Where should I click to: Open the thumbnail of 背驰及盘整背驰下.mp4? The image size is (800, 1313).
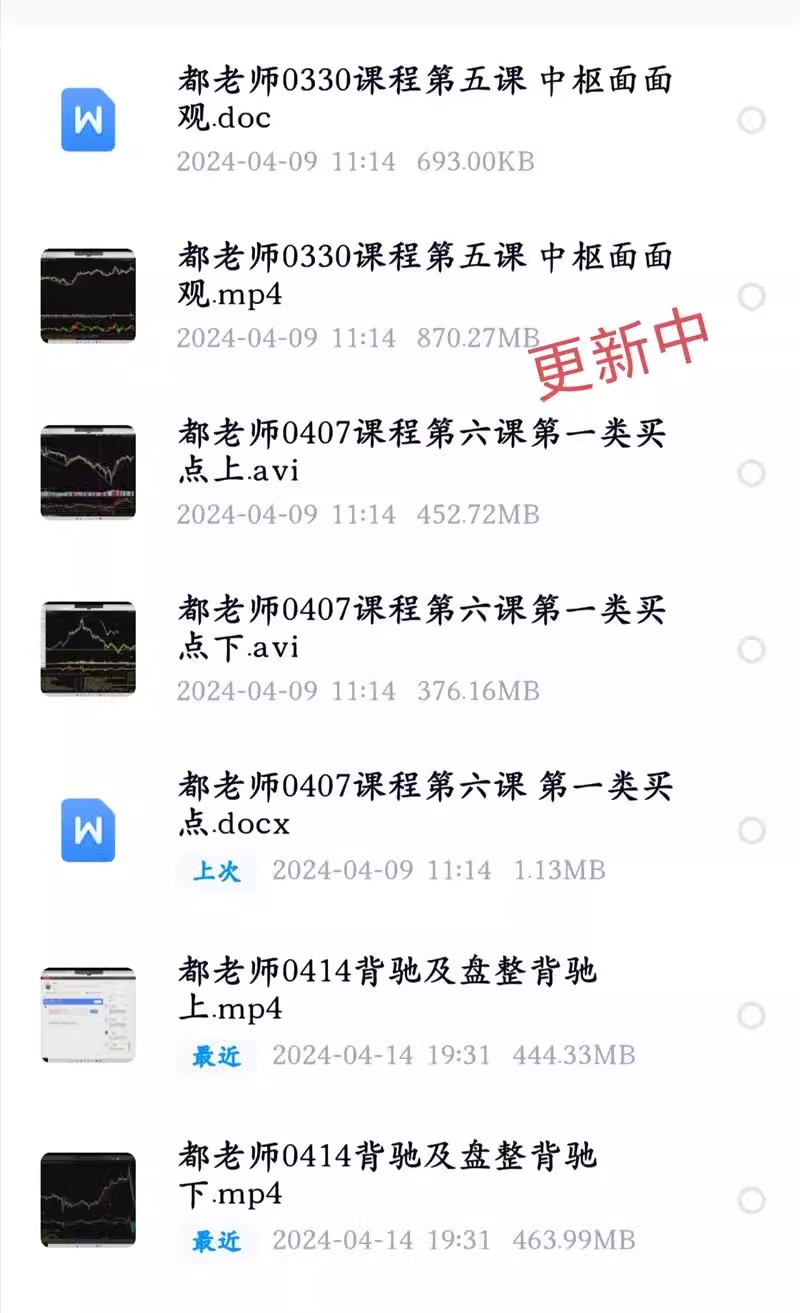[88, 1200]
